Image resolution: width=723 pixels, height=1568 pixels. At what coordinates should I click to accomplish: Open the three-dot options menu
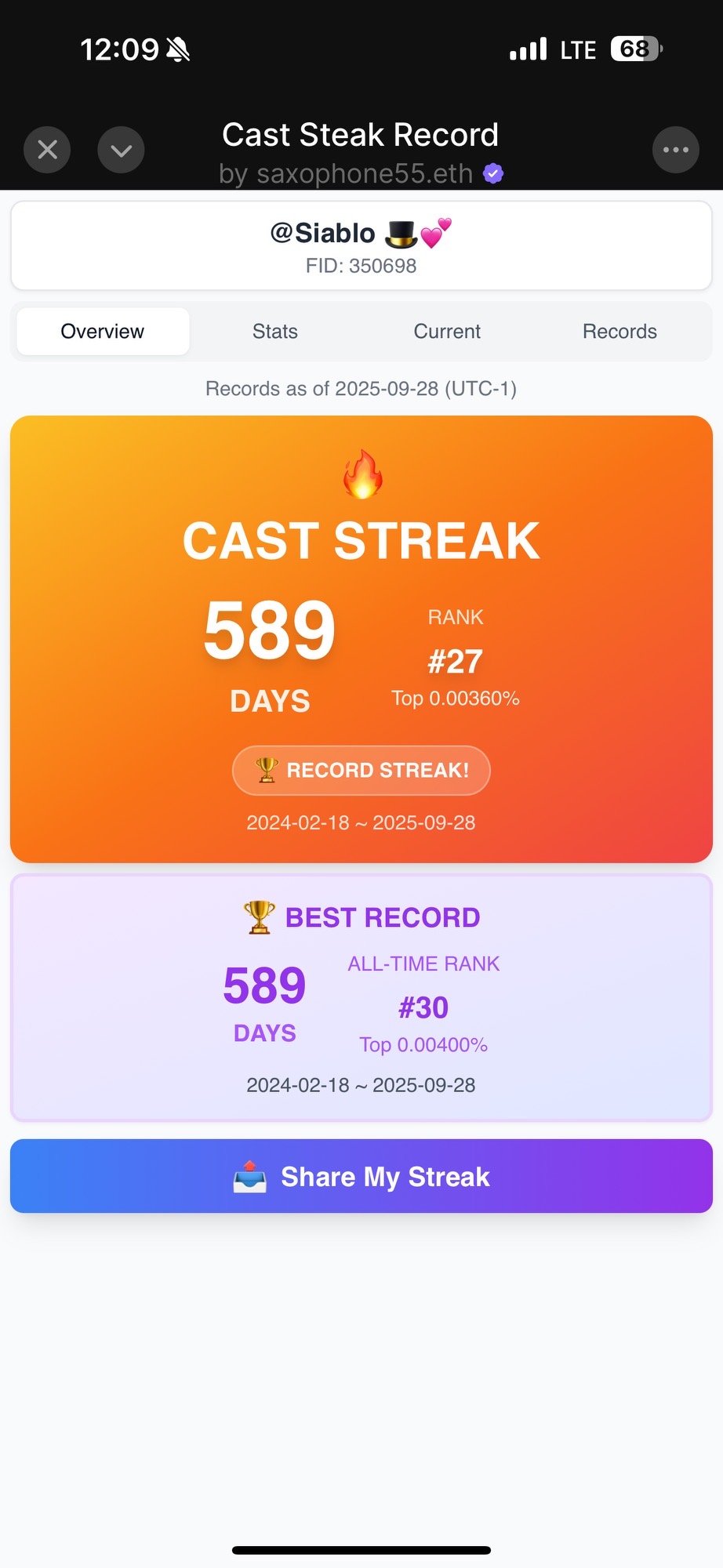(675, 150)
